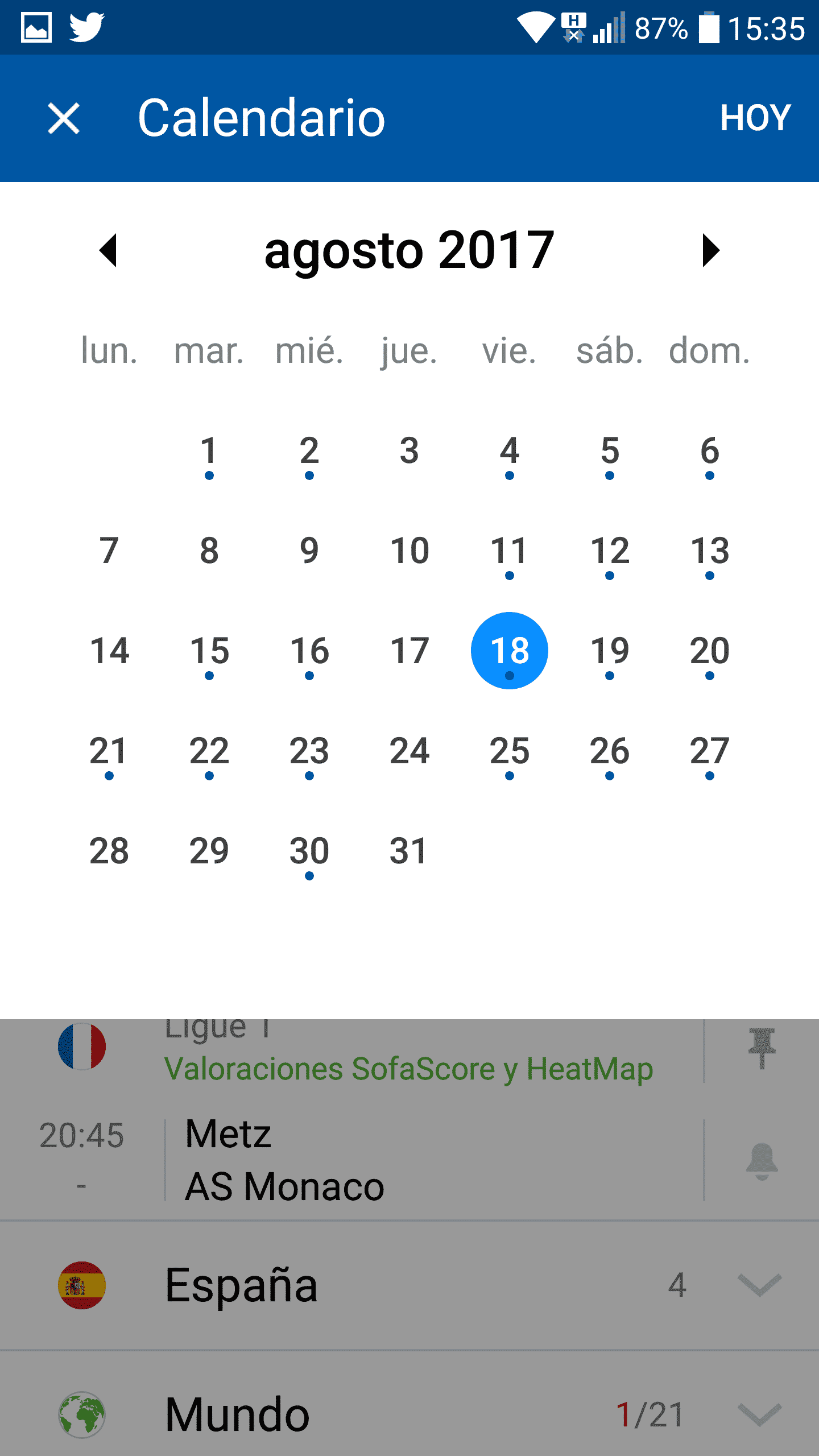819x1456 pixels.
Task: Choose Sunday the 27th
Action: tap(710, 755)
